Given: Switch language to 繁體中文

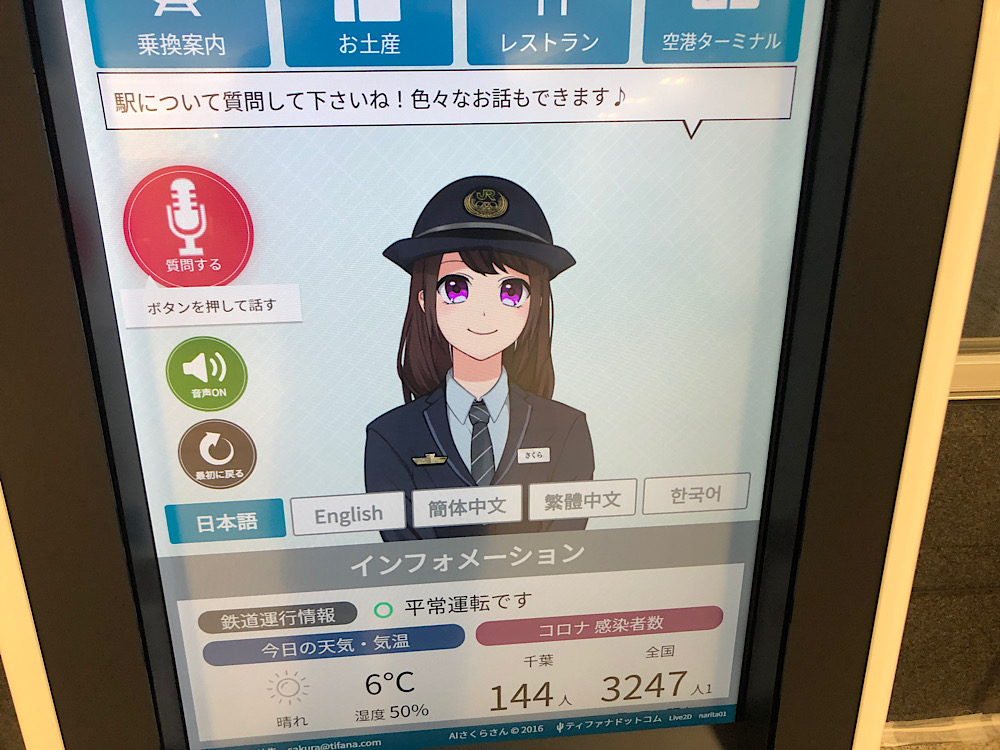Looking at the screenshot, I should 582,499.
